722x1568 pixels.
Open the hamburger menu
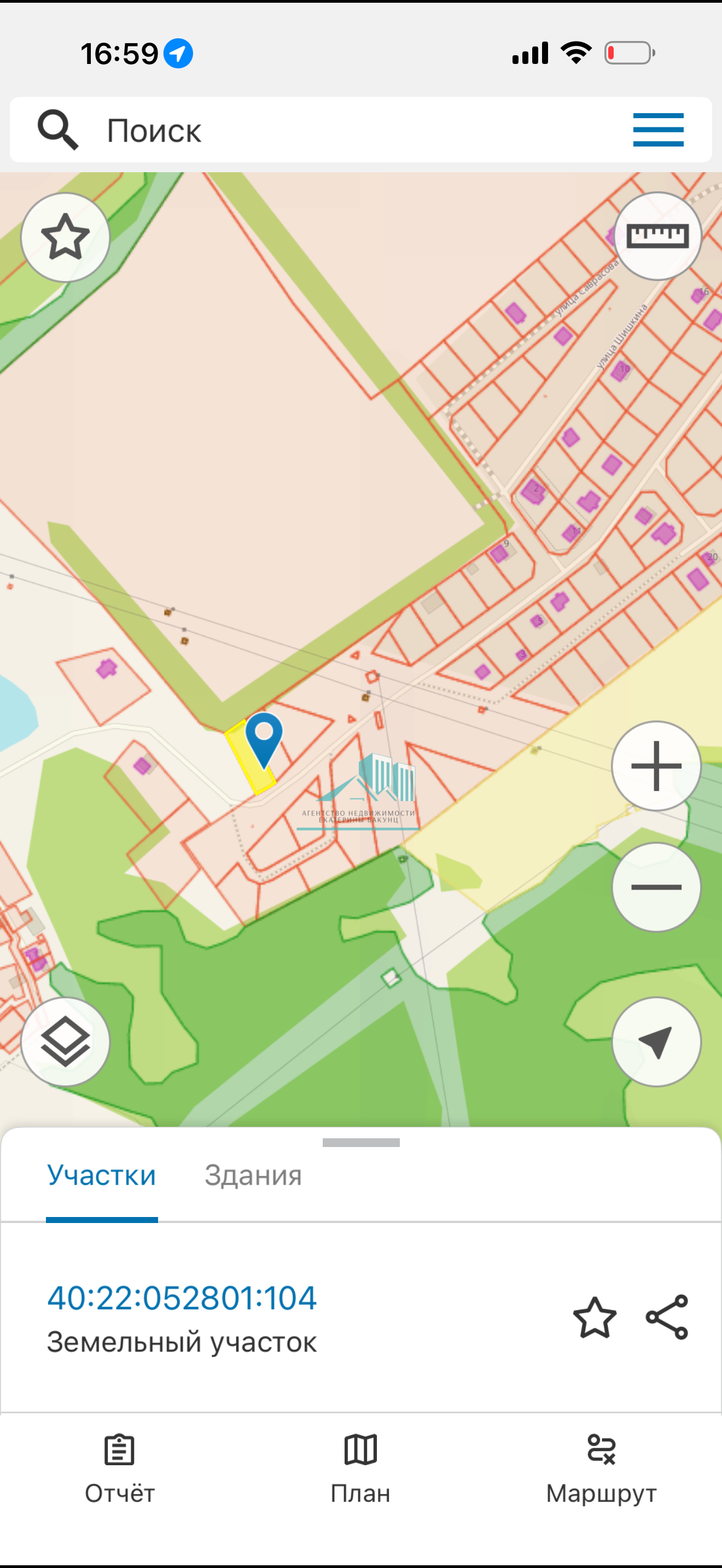[x=657, y=130]
